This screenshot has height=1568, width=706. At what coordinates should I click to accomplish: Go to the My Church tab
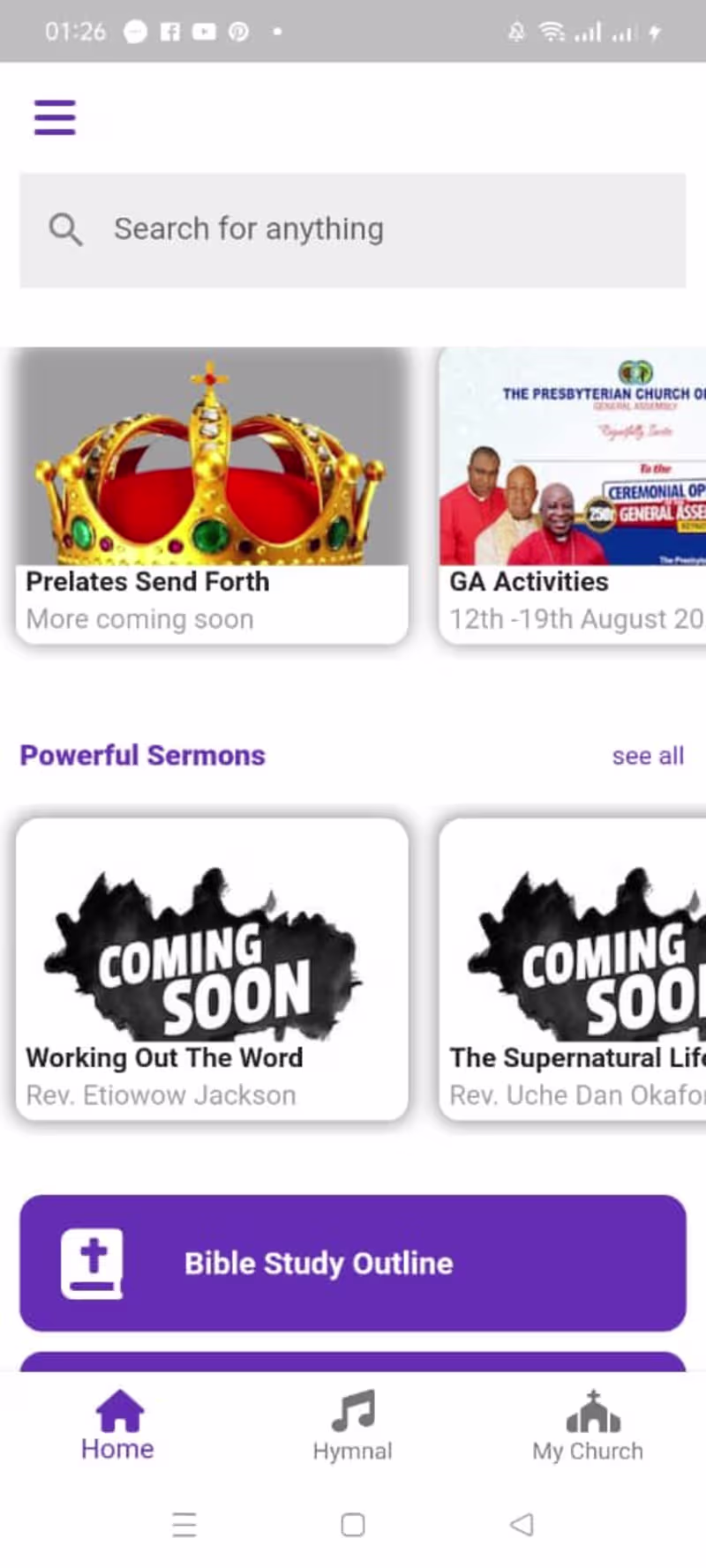click(x=588, y=1424)
